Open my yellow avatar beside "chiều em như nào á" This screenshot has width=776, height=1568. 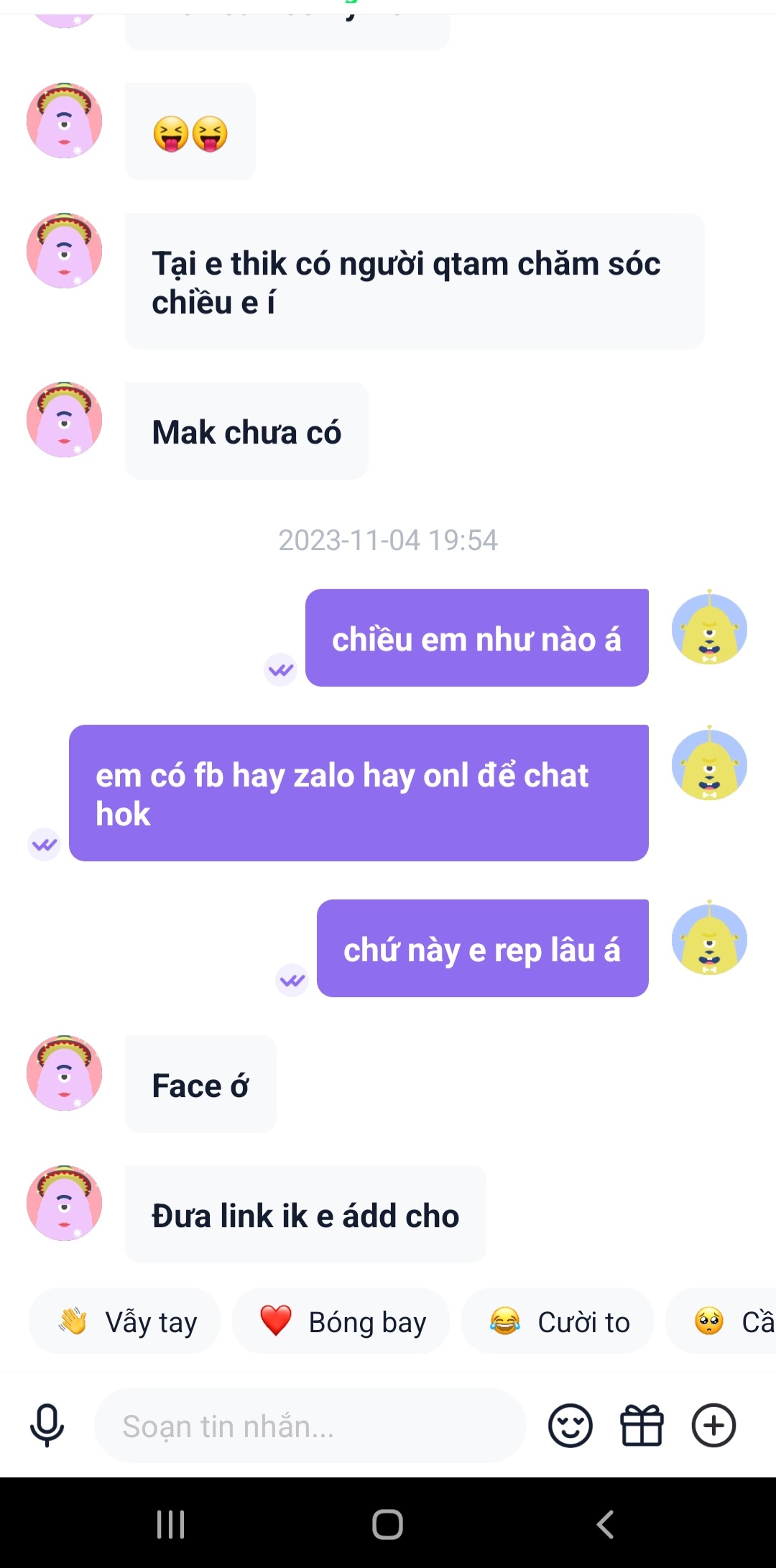(709, 628)
